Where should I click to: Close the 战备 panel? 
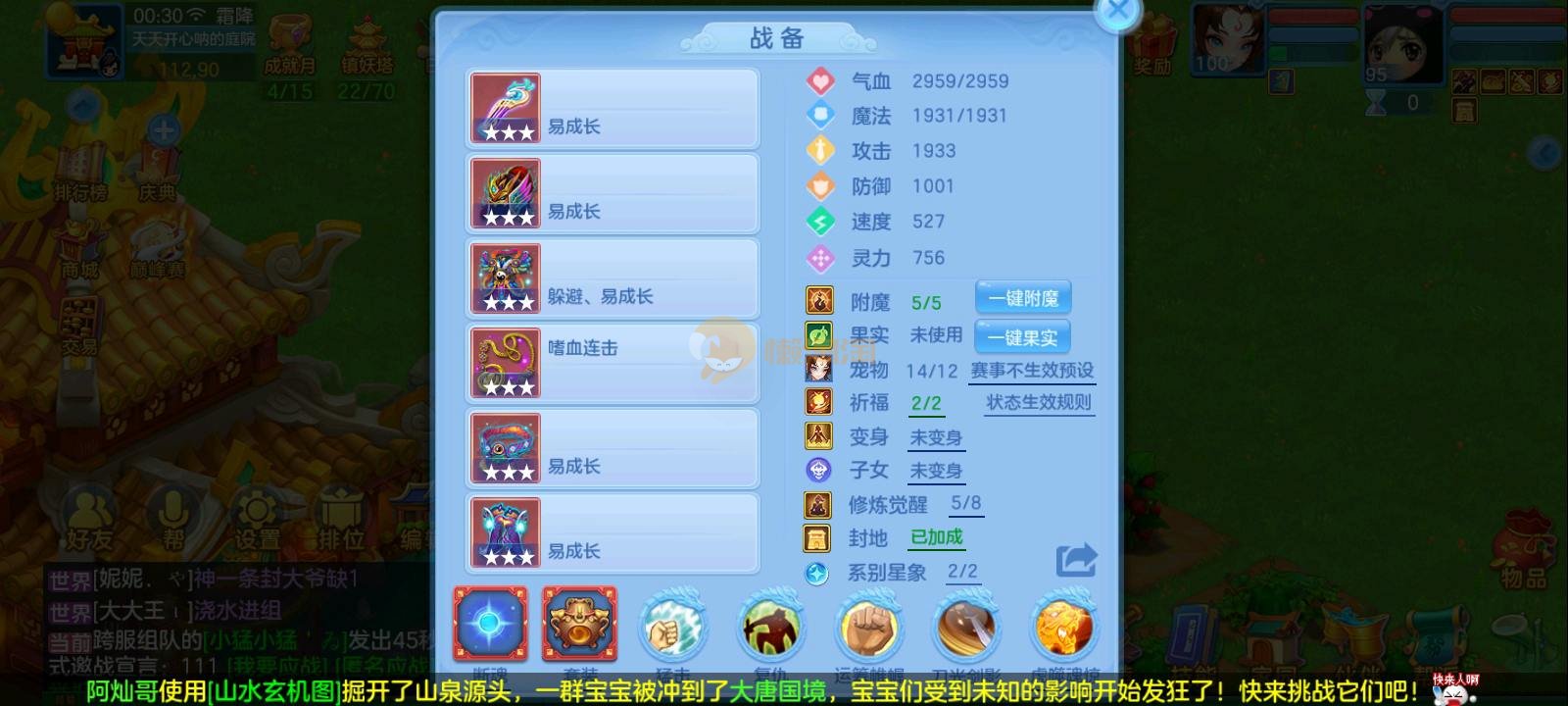coord(1116,14)
